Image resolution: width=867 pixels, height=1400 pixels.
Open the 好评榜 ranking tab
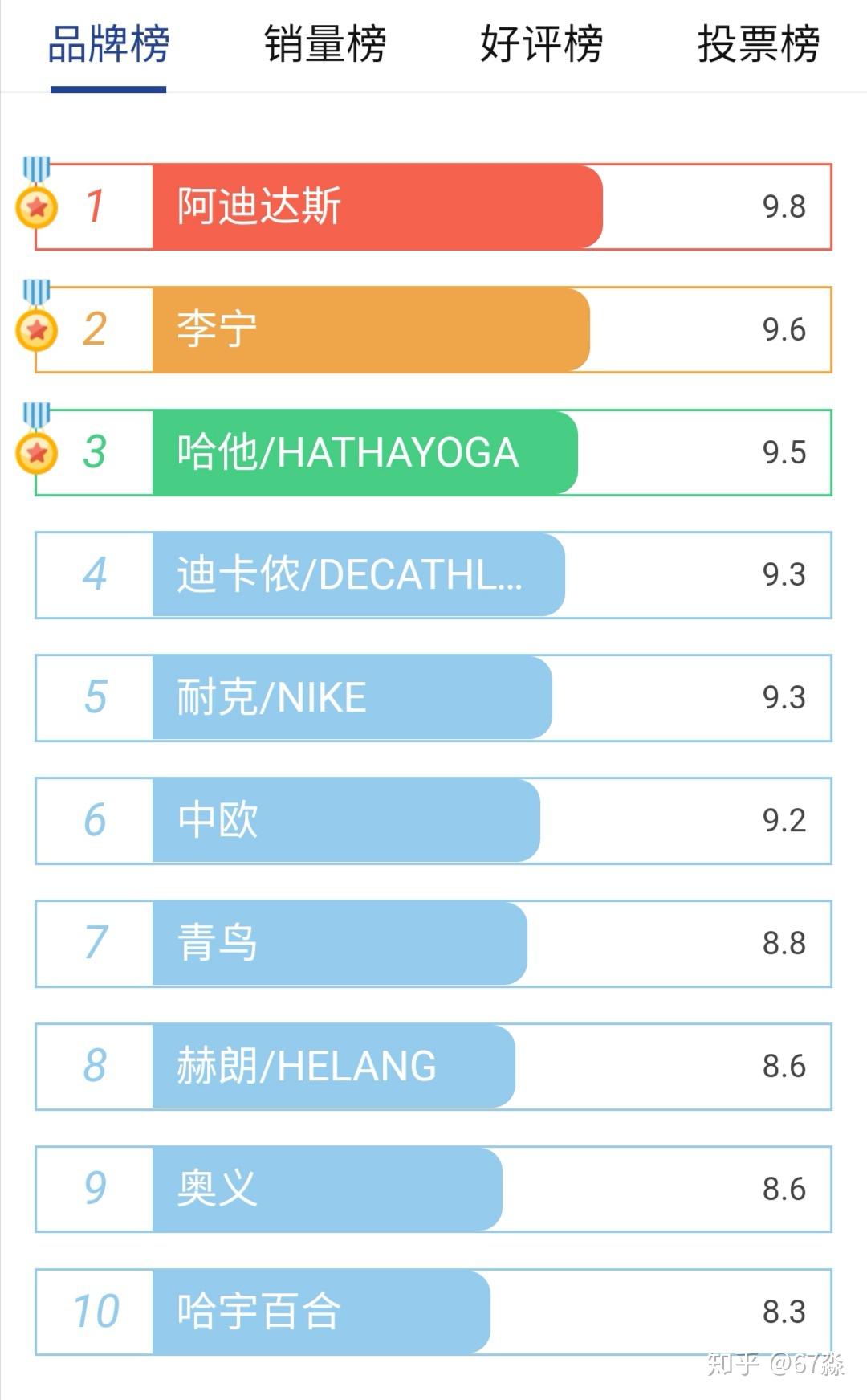(542, 46)
